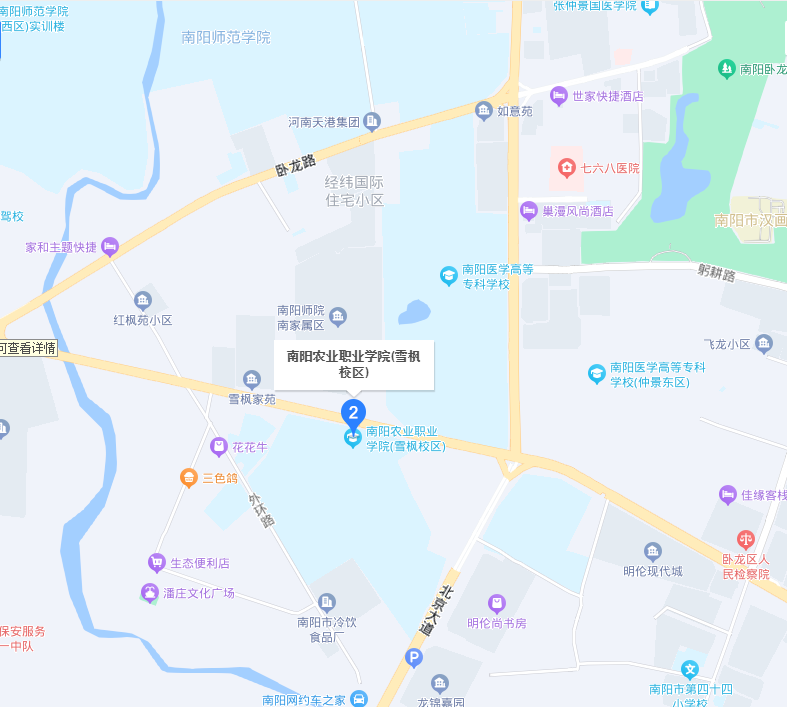Open the 南阳医学高等专科学校 school marker
The image size is (787, 707).
click(x=449, y=274)
